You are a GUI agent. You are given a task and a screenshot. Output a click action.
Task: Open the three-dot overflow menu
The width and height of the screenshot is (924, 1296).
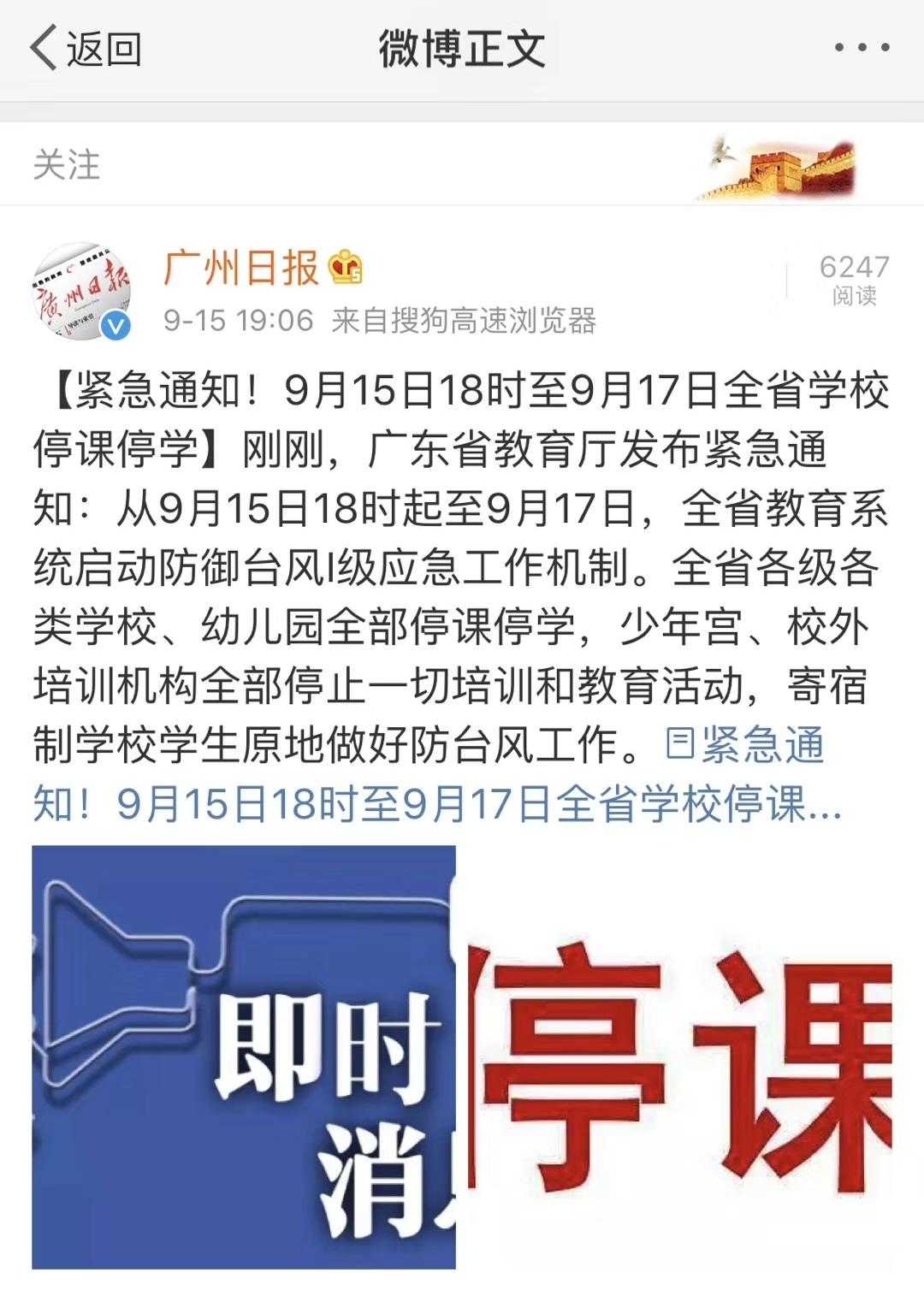coord(862,48)
